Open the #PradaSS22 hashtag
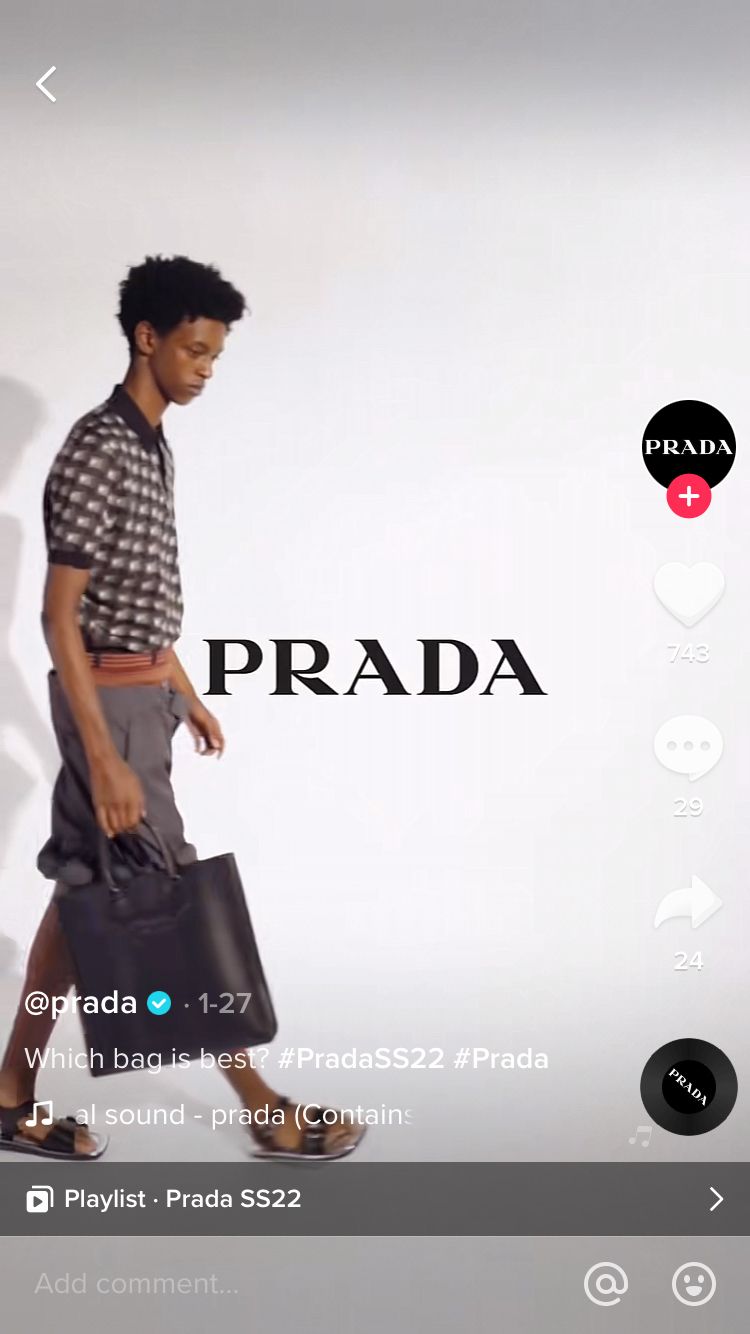The image size is (750, 1334). [x=360, y=1059]
